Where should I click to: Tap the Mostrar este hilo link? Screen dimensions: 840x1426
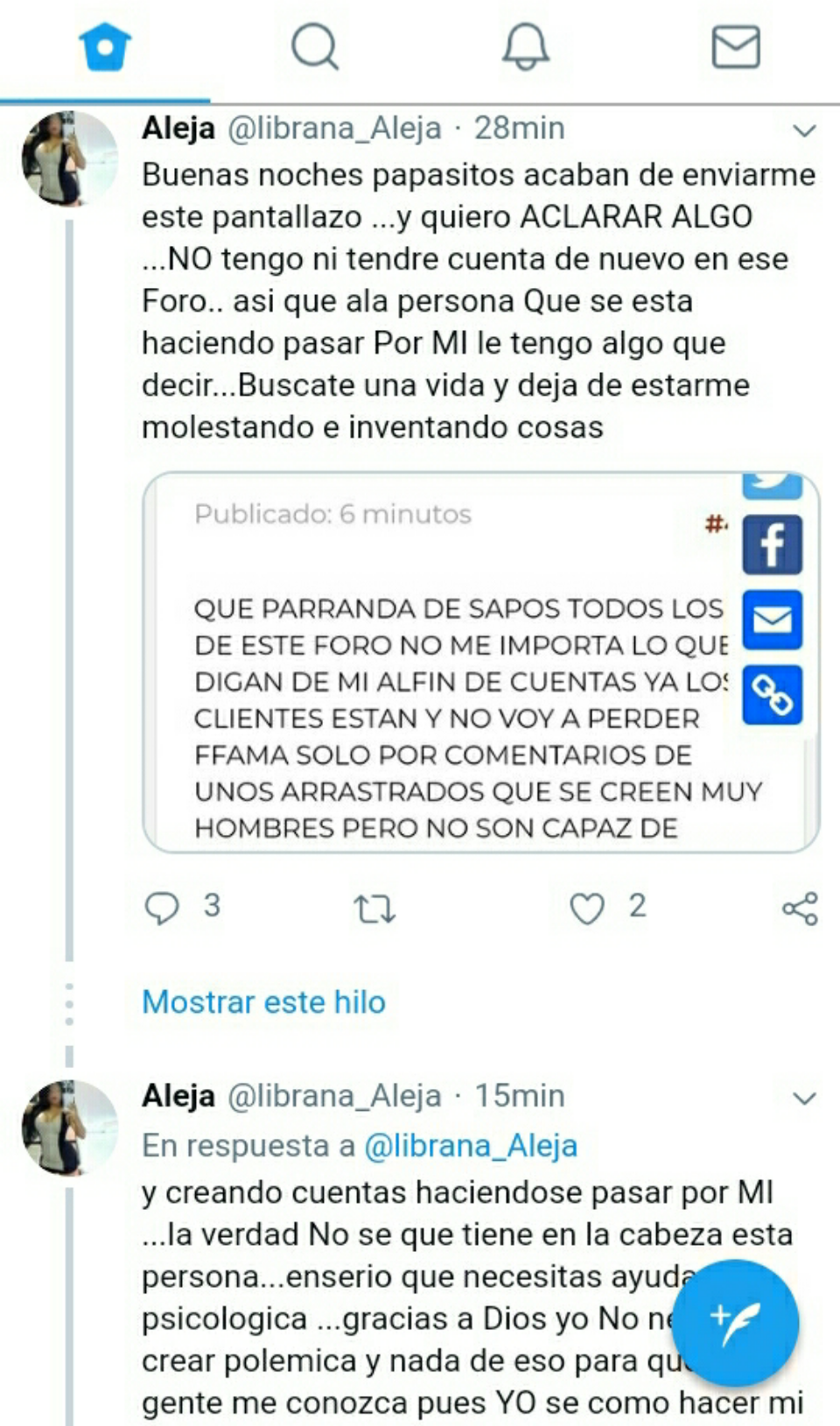point(263,1001)
